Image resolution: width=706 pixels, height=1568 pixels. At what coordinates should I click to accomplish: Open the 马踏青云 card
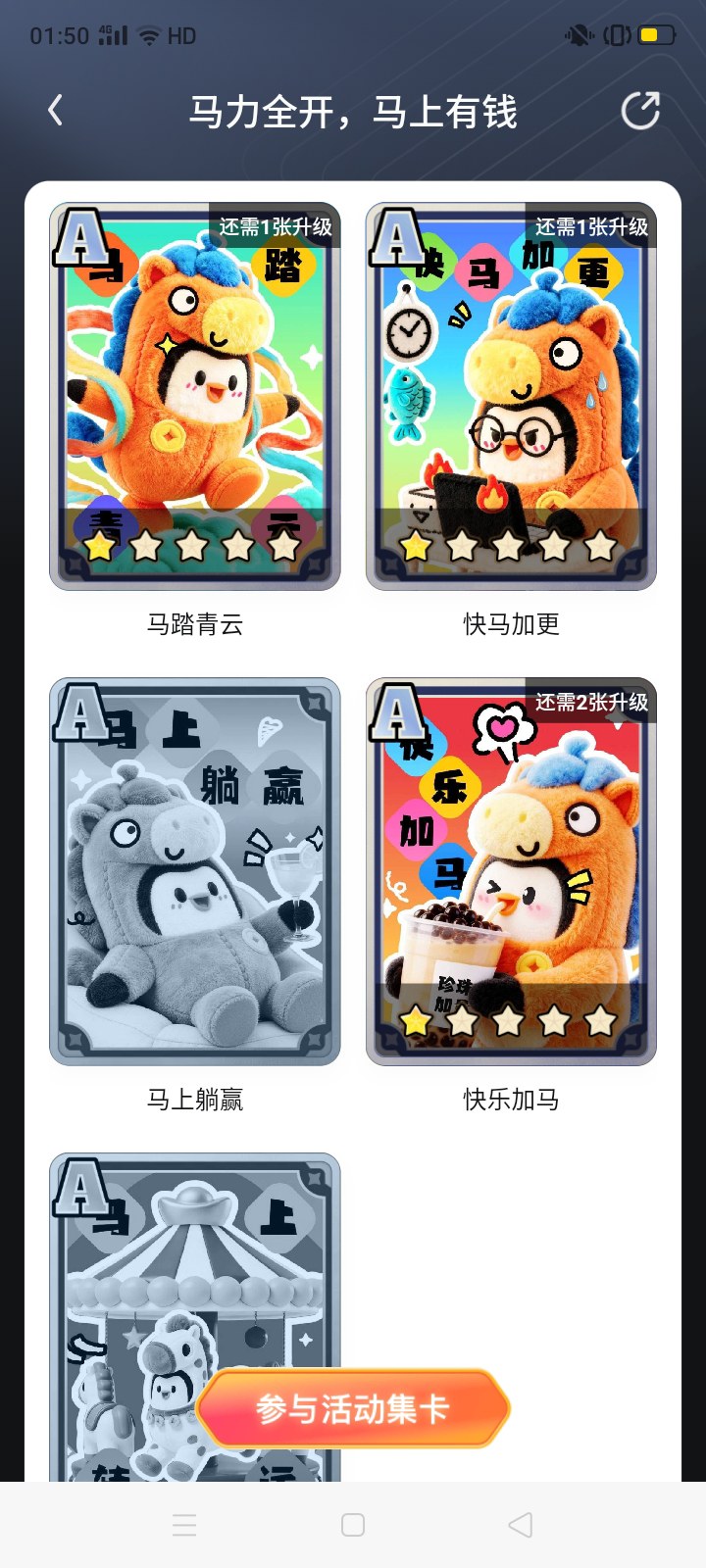point(195,397)
